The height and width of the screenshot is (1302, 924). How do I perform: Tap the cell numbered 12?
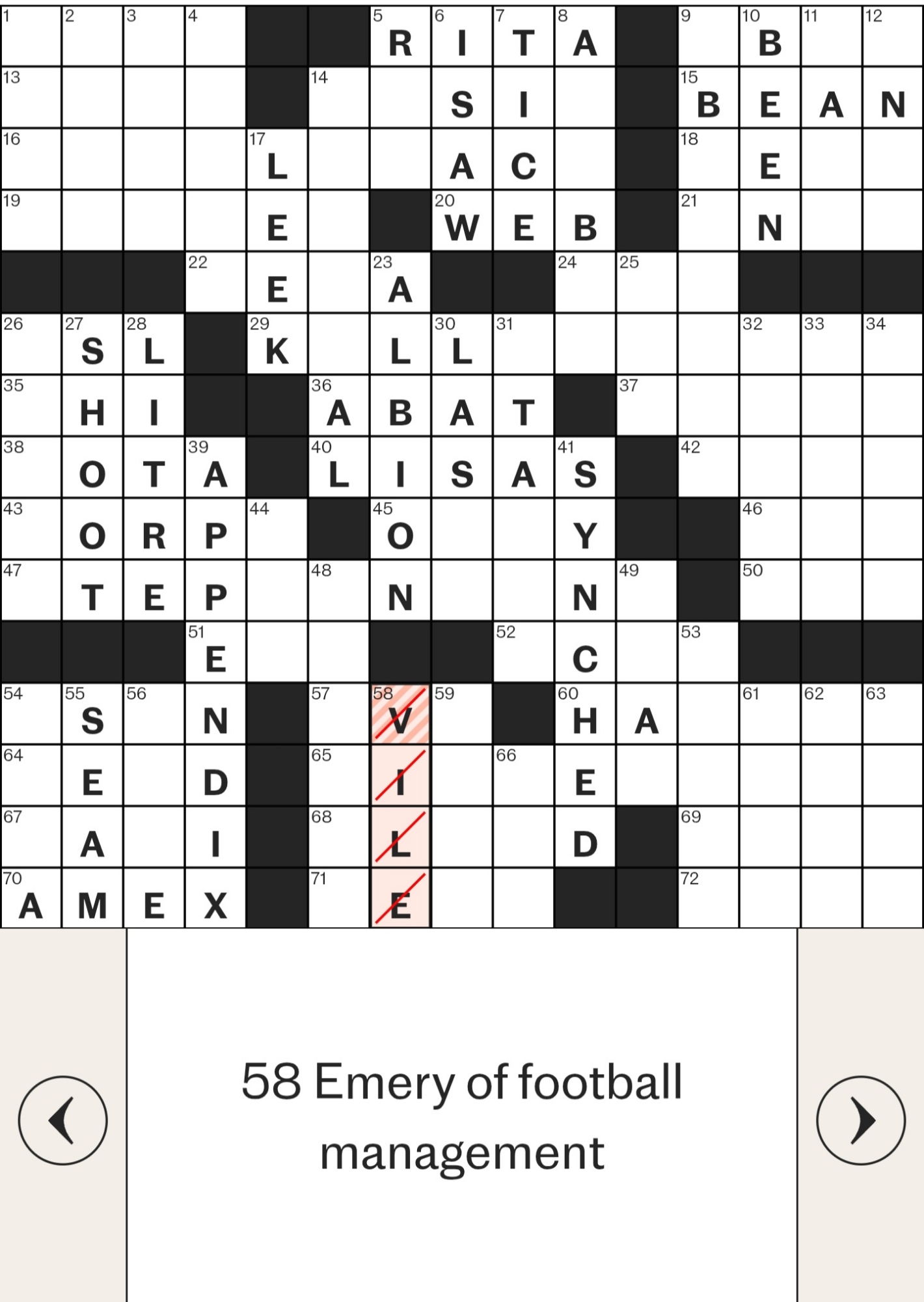[x=893, y=36]
